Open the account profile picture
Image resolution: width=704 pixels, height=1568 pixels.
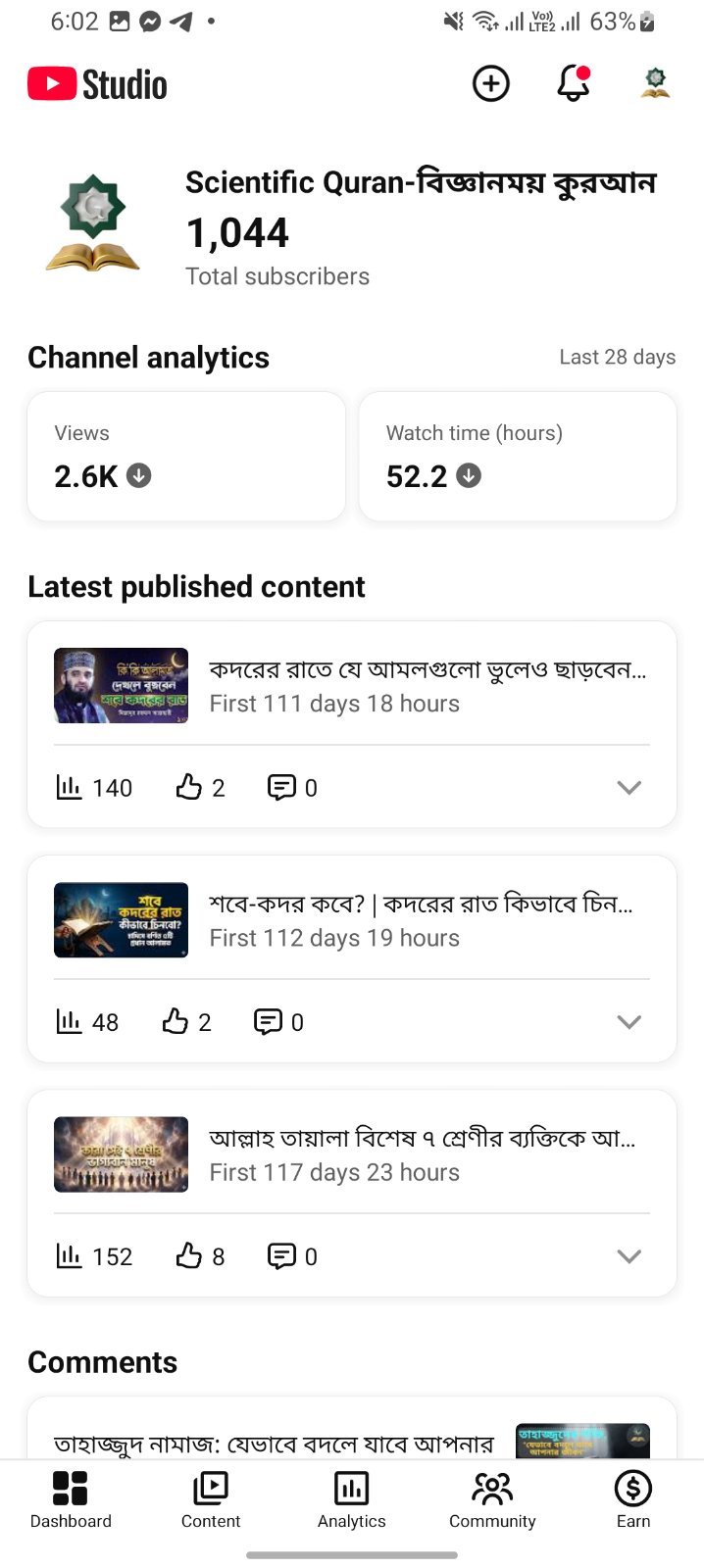[655, 84]
